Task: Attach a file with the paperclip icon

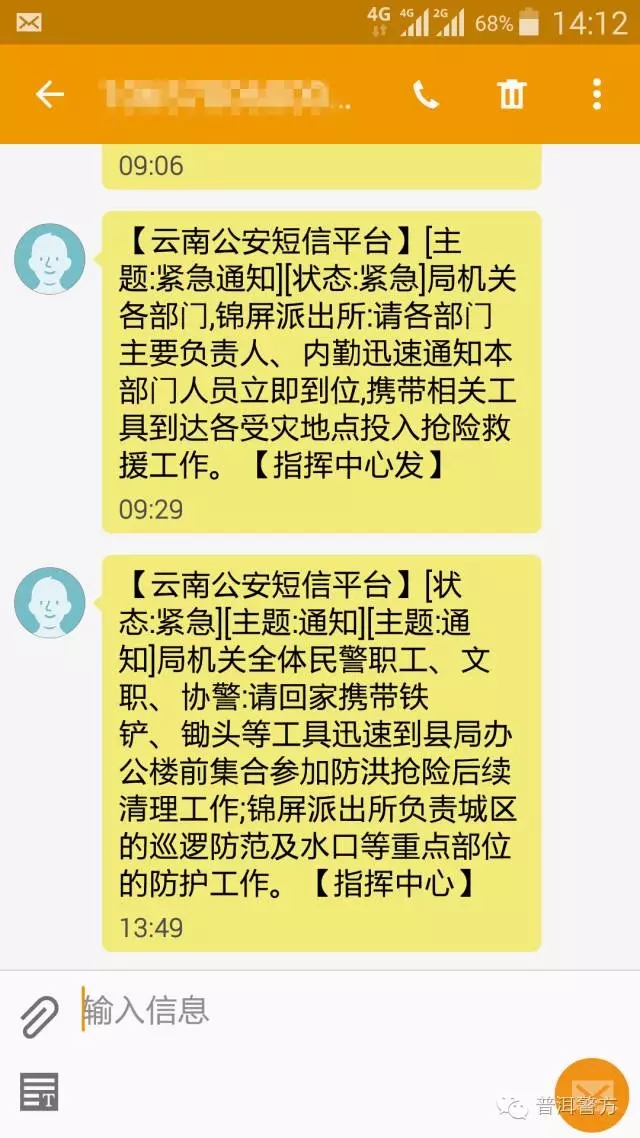Action: point(40,1016)
